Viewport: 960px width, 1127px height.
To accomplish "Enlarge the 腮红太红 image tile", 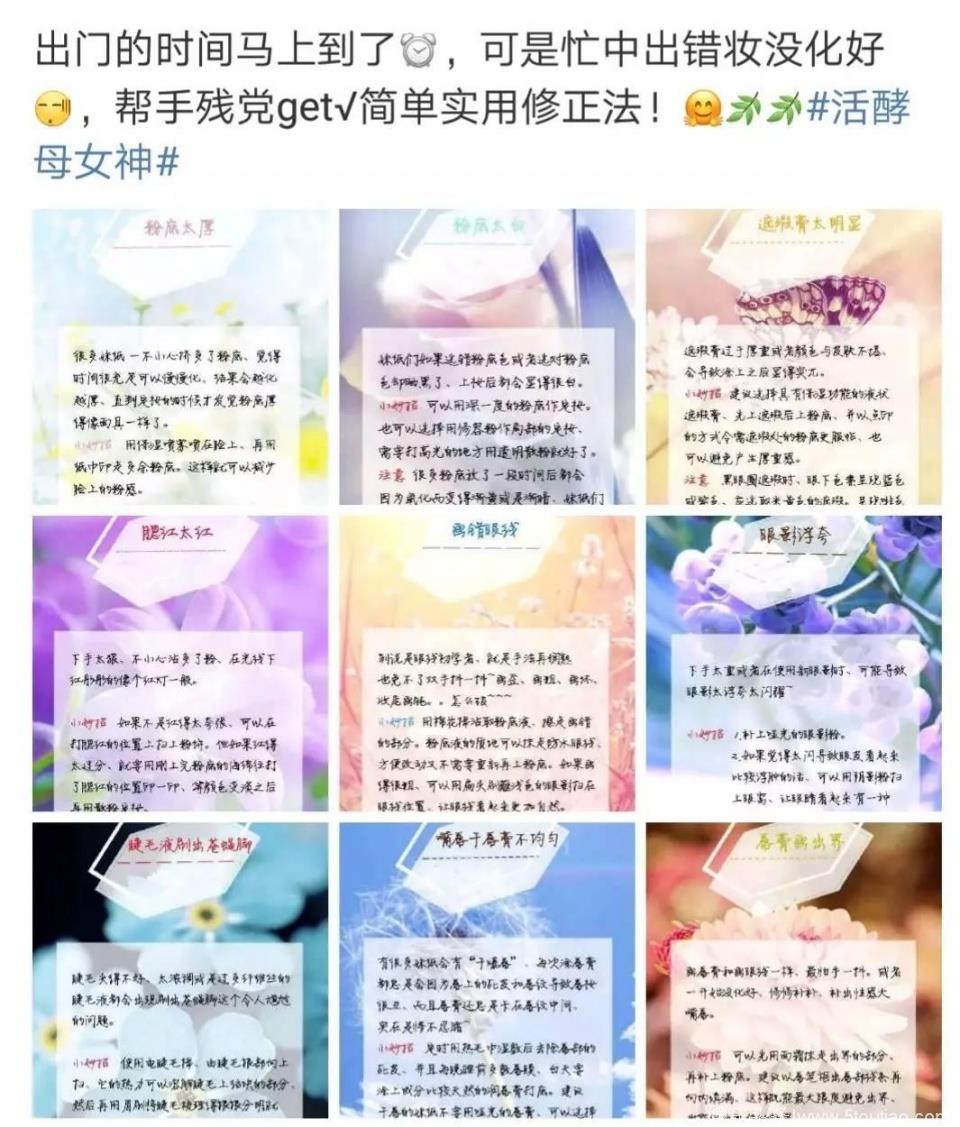I will [x=181, y=663].
